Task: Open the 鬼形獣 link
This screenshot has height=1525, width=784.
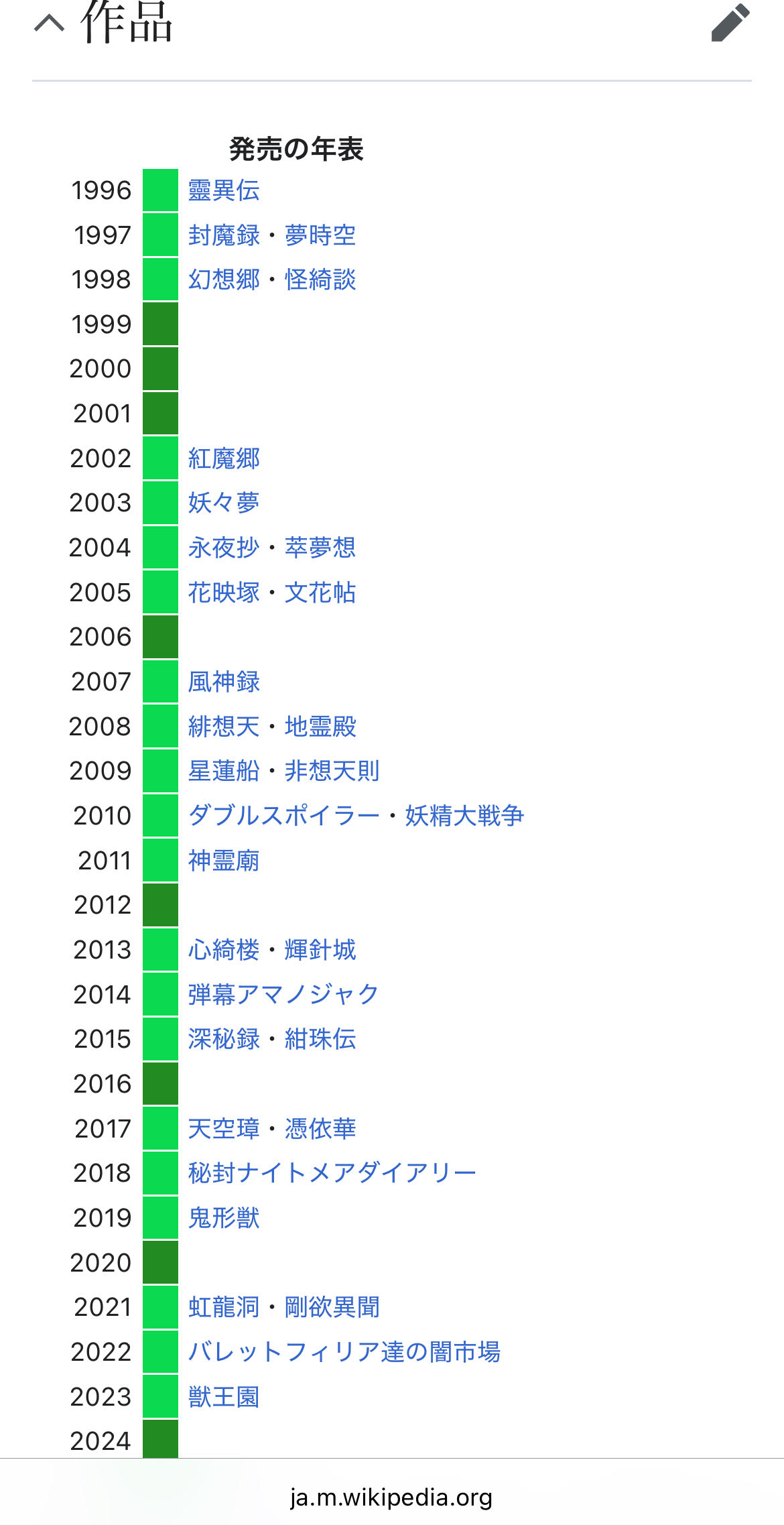Action: click(x=224, y=1218)
